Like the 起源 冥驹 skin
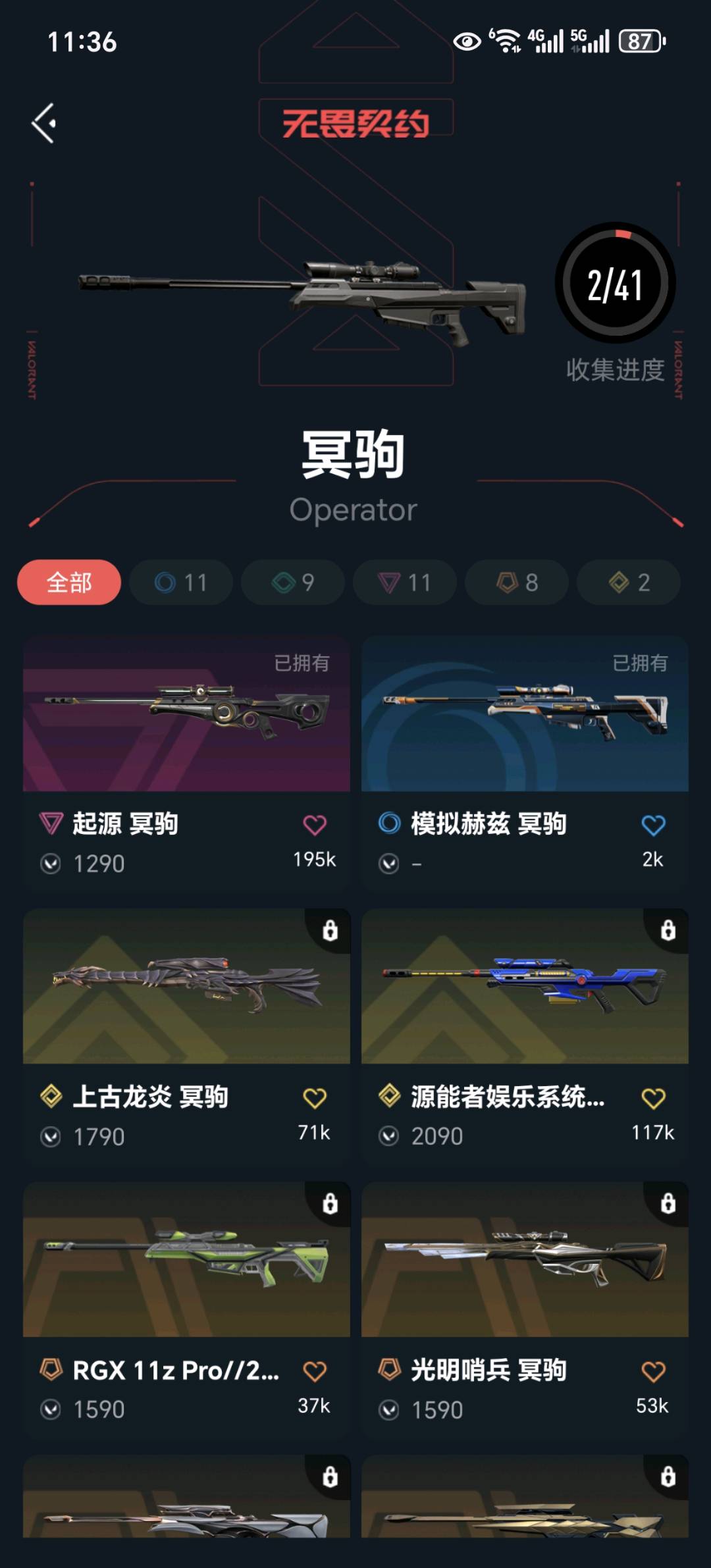This screenshot has width=711, height=1568. [315, 825]
